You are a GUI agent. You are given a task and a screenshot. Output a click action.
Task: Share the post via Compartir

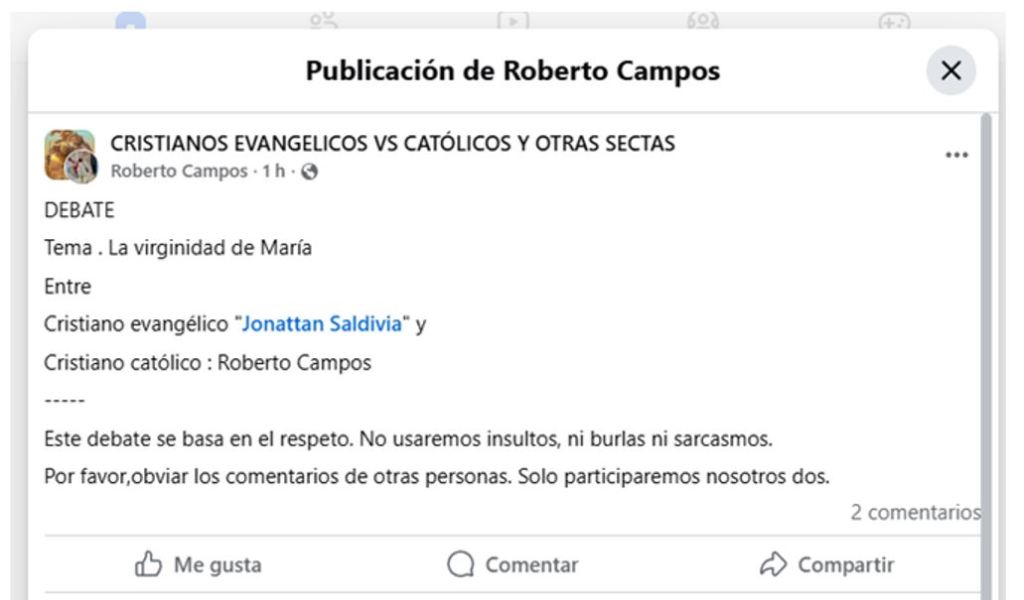coord(826,565)
